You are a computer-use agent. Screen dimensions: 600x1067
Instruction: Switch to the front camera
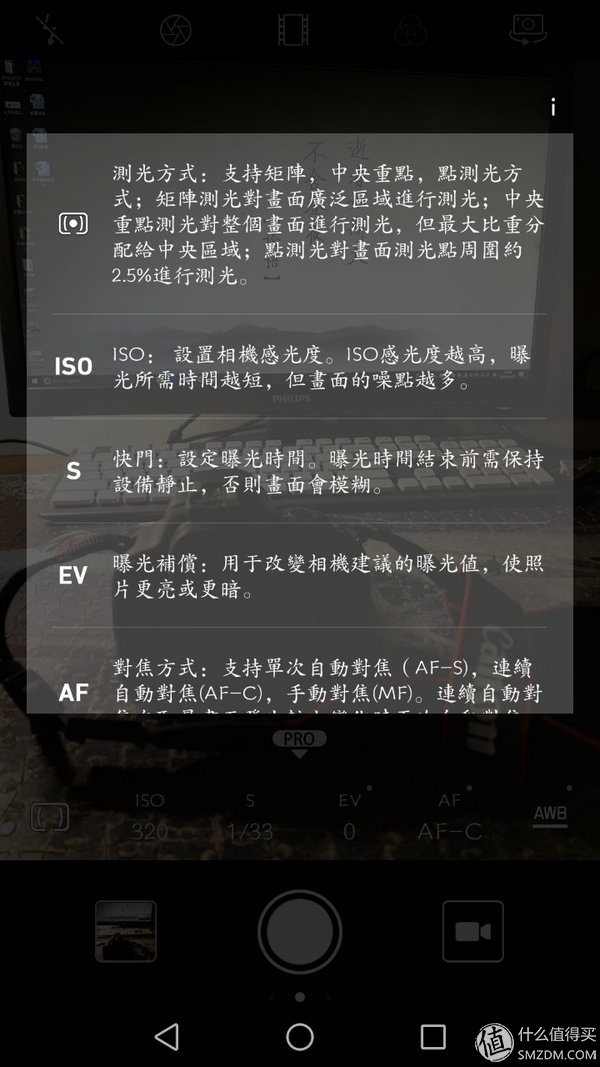point(526,30)
